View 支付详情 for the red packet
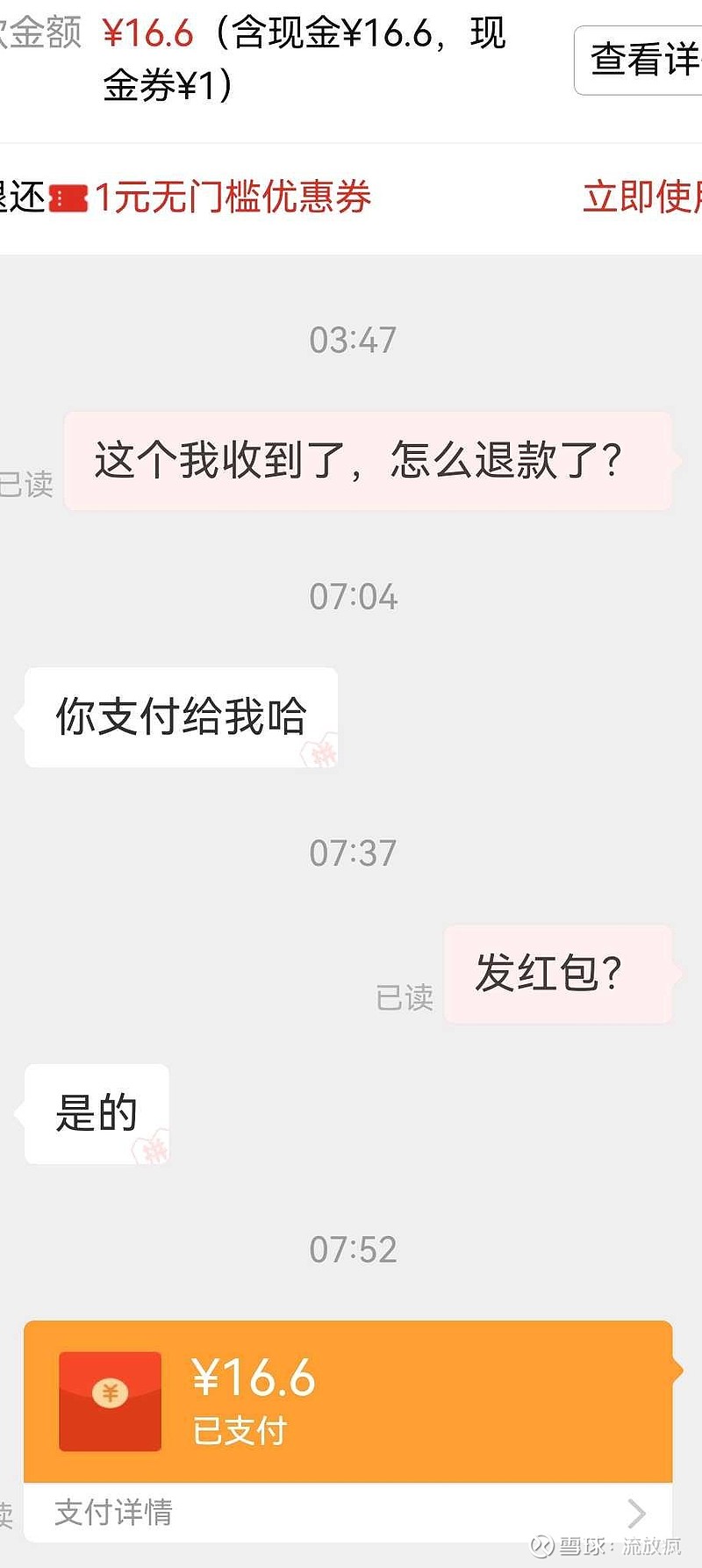702x1568 pixels. 347,1513
